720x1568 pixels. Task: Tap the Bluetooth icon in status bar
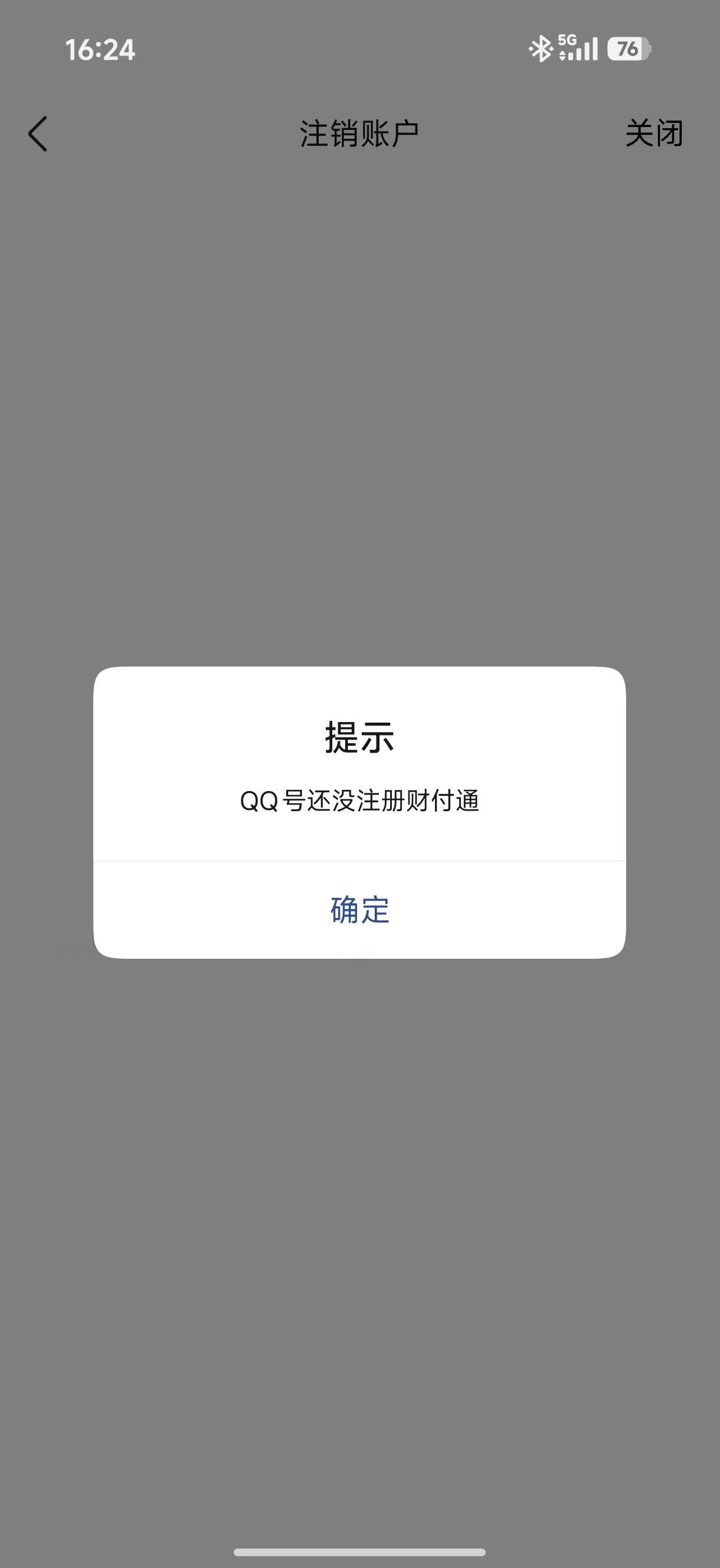tap(539, 47)
